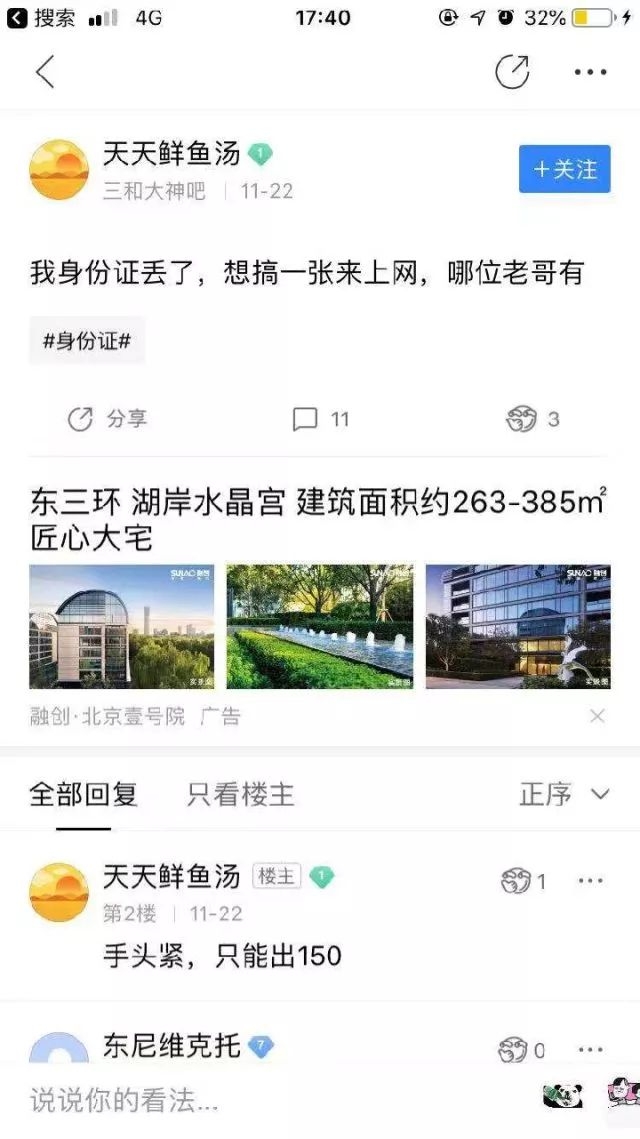Change the 正序 sort order
Screen dimensions: 640x1139
click(564, 795)
